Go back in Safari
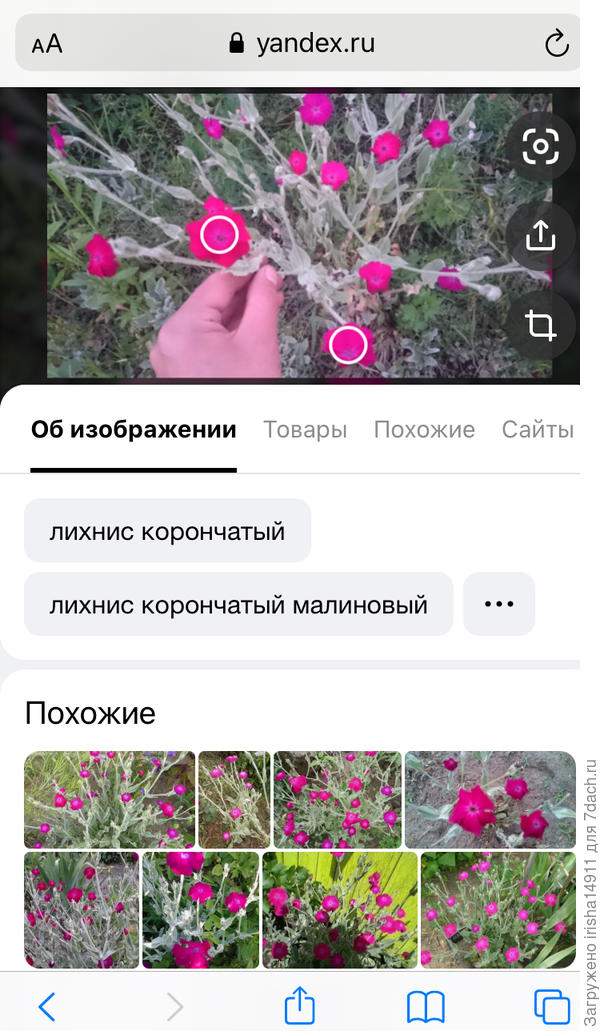 pyautogui.click(x=46, y=1005)
